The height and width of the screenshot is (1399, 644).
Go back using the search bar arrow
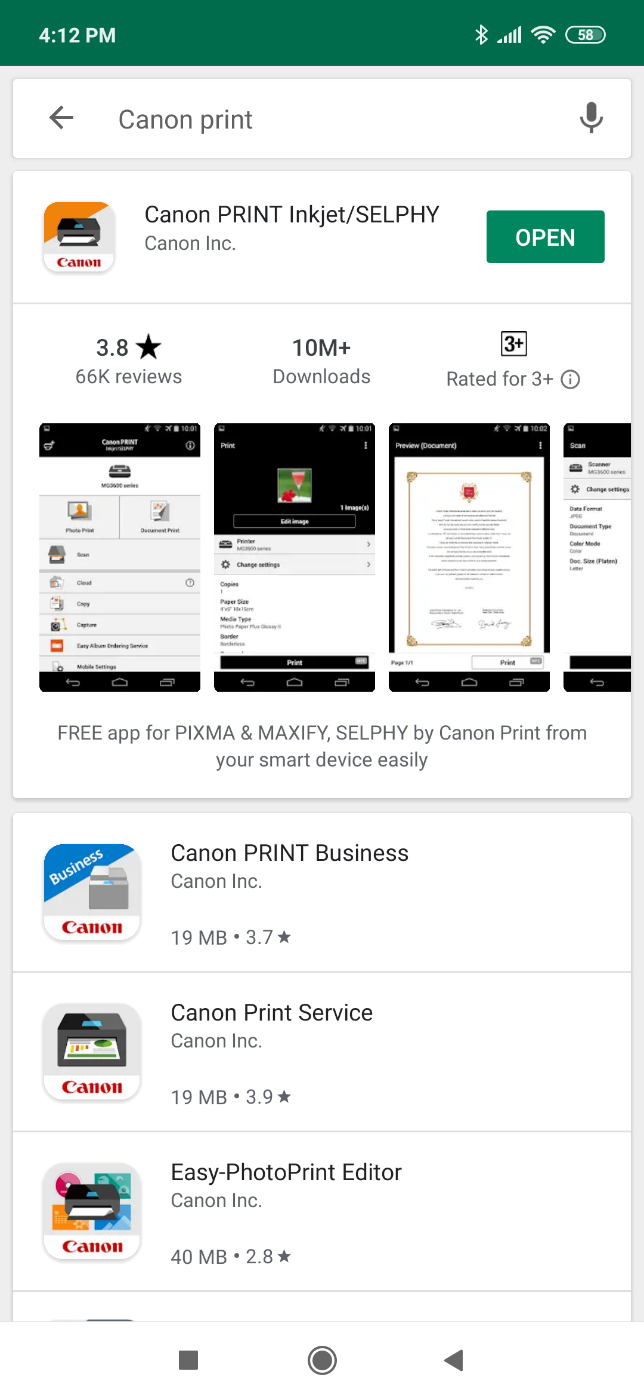point(61,119)
